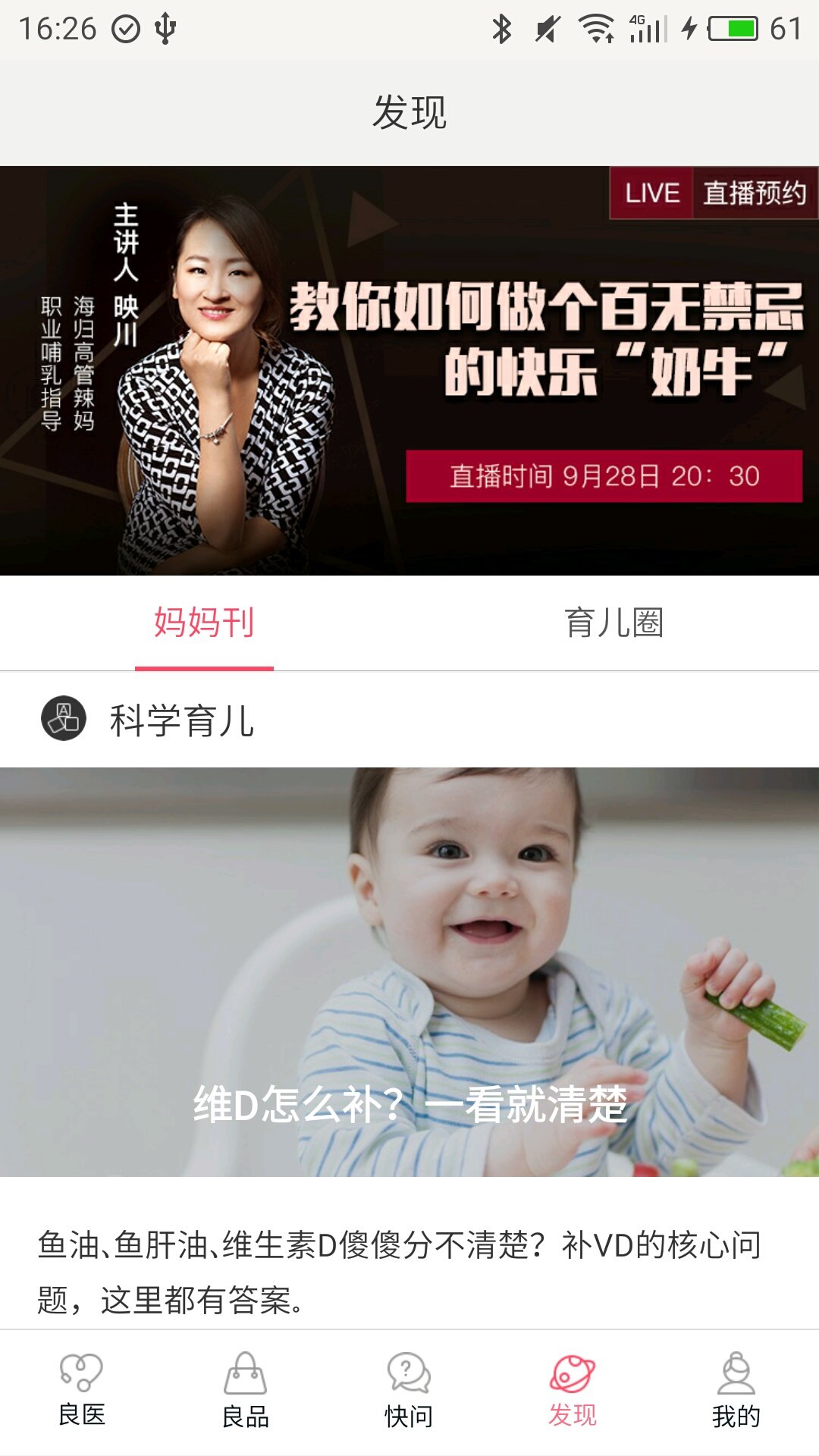This screenshot has width=819, height=1456.
Task: Open the live broadcast banner with 映川
Action: click(x=409, y=370)
